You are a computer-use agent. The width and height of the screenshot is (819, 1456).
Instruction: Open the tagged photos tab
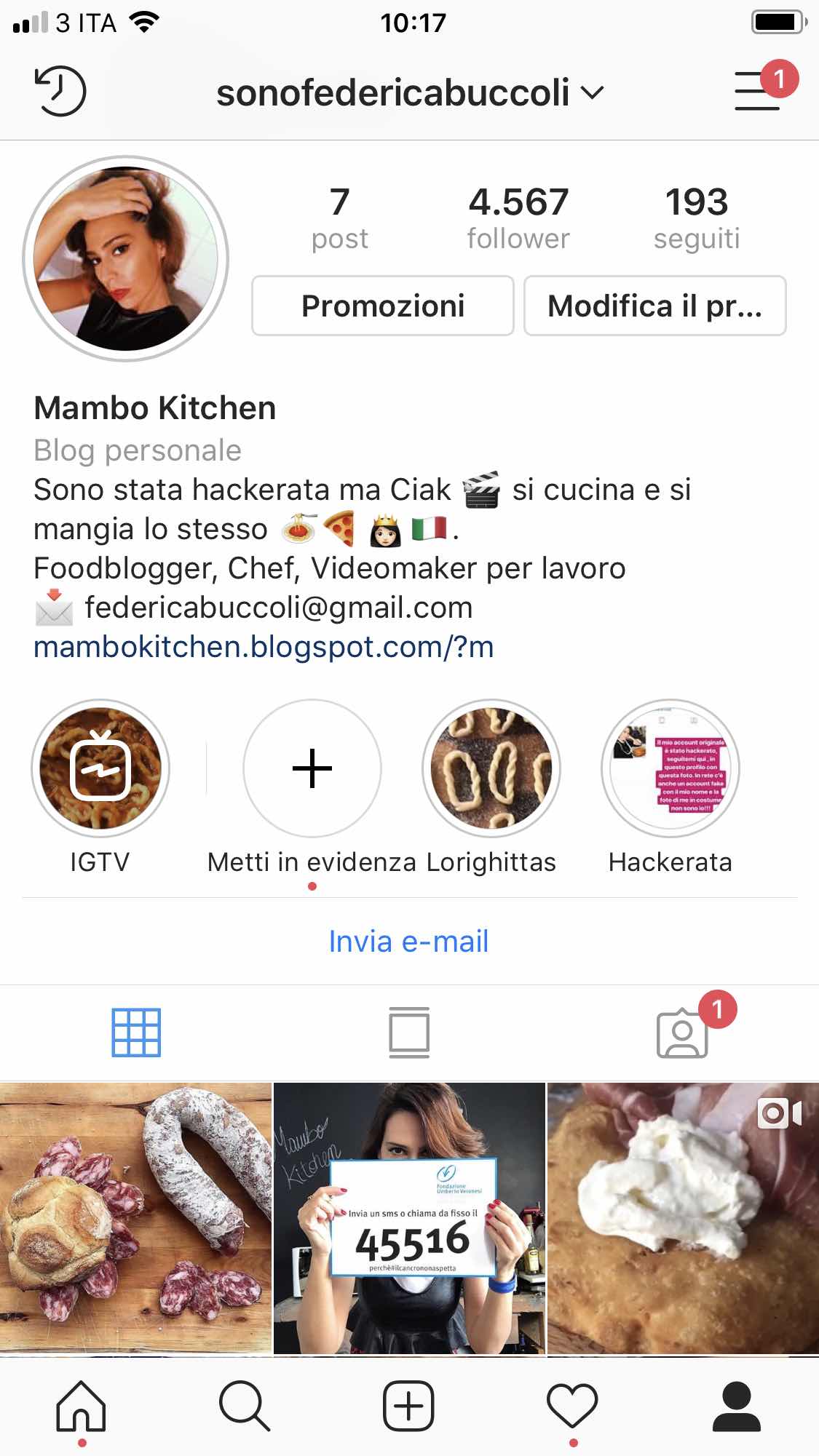(x=682, y=1033)
